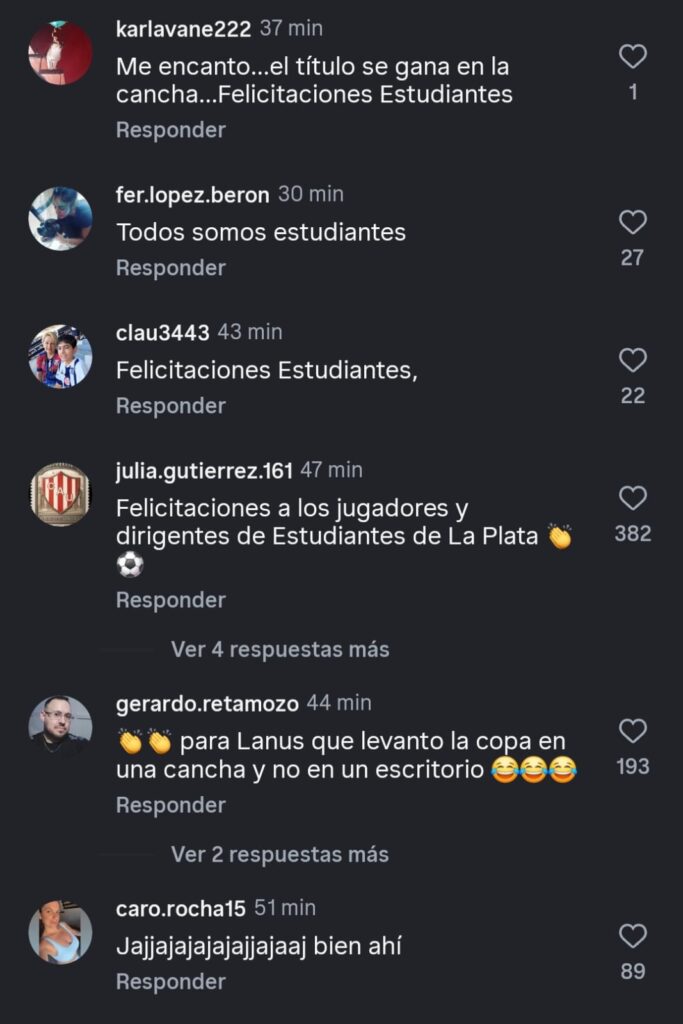The image size is (683, 1024).
Task: View julia.gutierrez.161's profile via avatar
Action: [x=60, y=494]
